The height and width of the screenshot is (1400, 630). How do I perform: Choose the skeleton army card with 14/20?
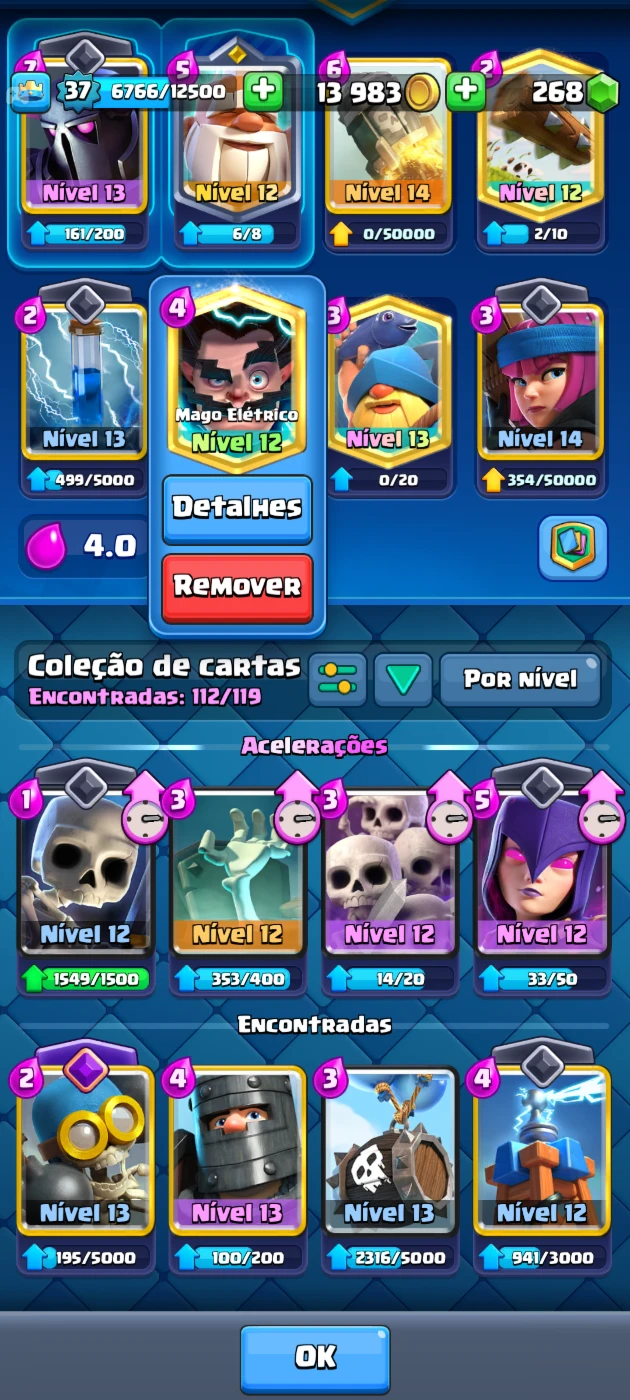(389, 882)
